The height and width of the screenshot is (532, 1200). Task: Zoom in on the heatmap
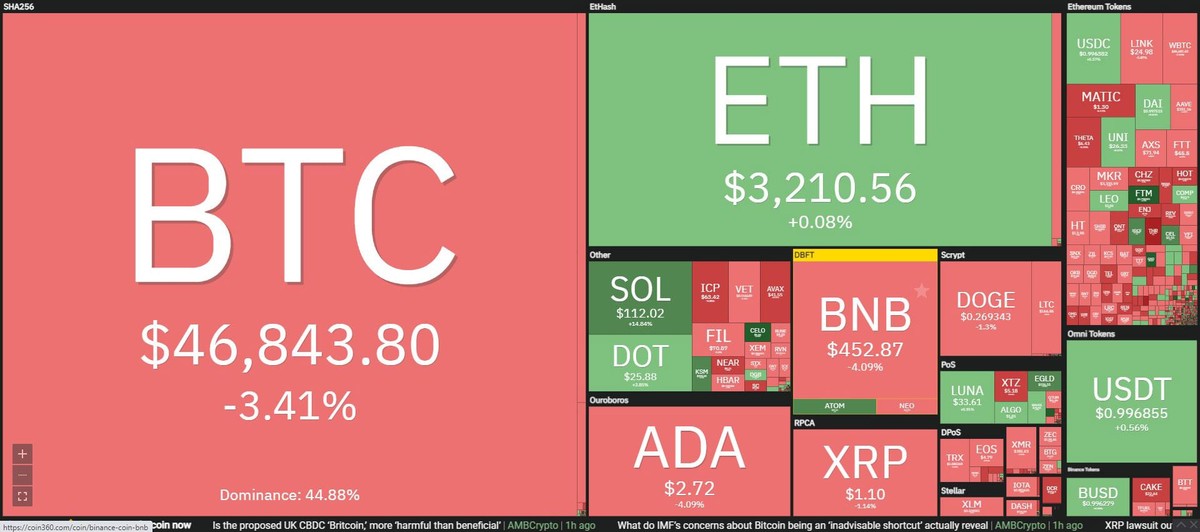click(x=23, y=452)
